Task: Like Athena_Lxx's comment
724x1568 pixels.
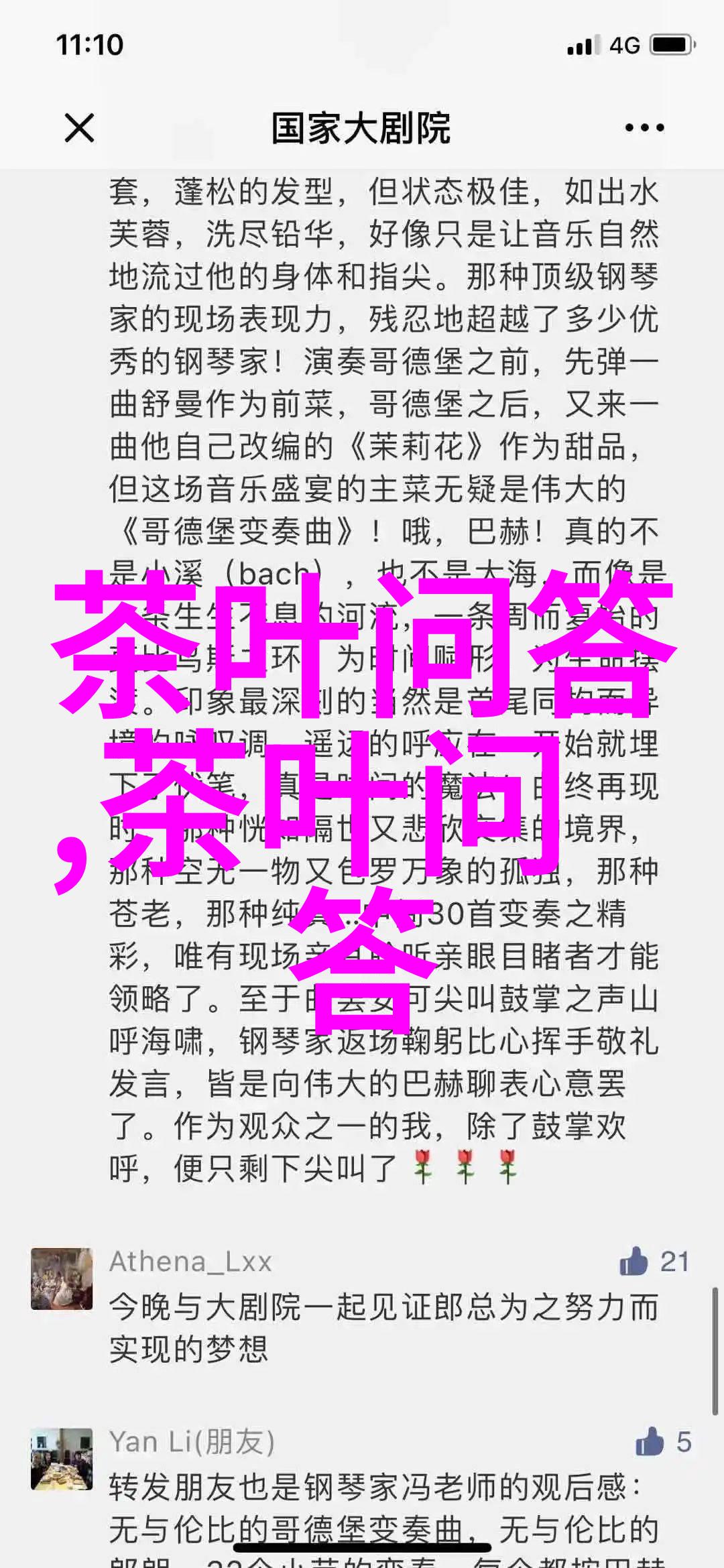Action: (634, 1262)
